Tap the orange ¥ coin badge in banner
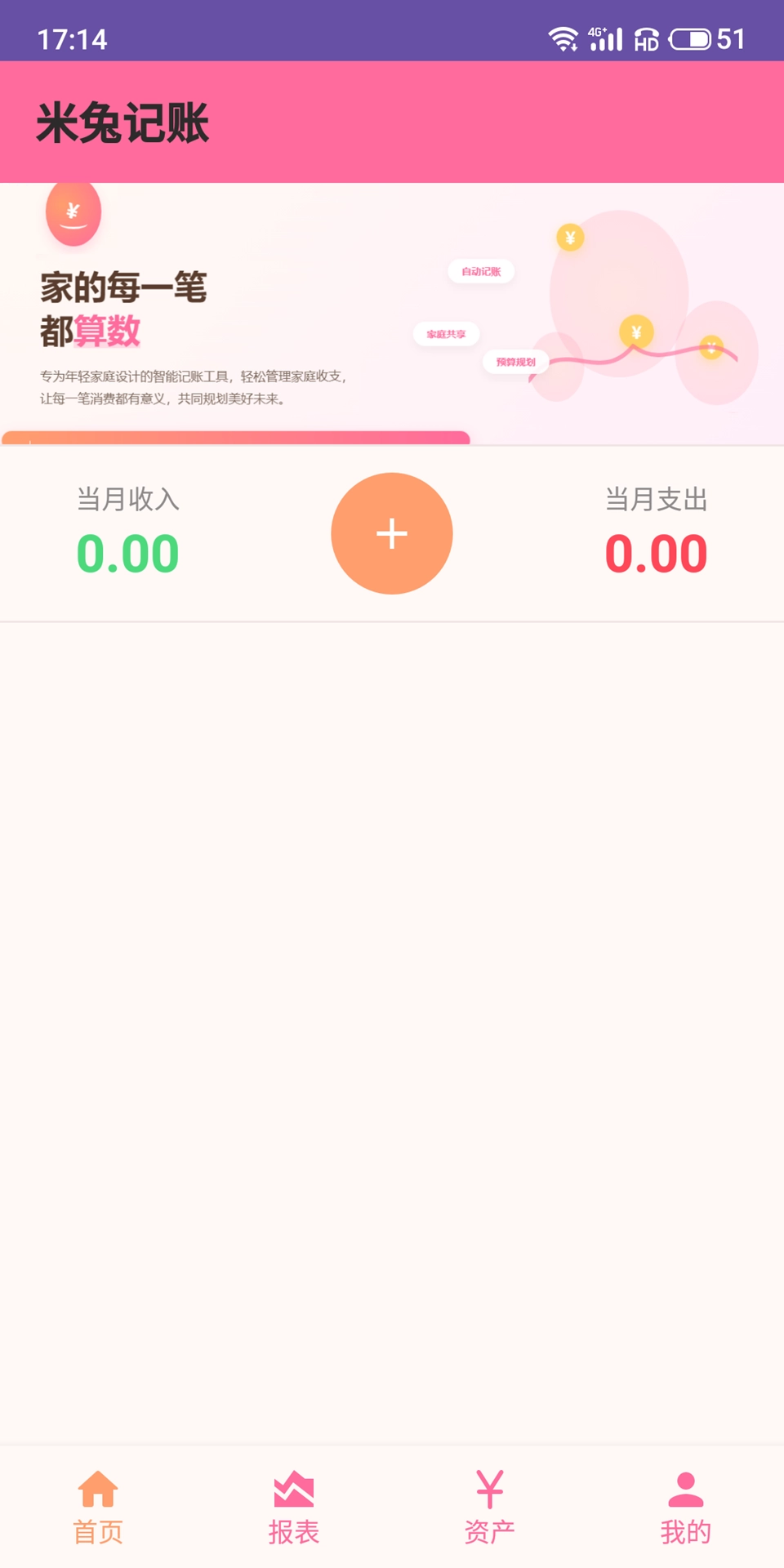The image size is (784, 1568). (571, 238)
